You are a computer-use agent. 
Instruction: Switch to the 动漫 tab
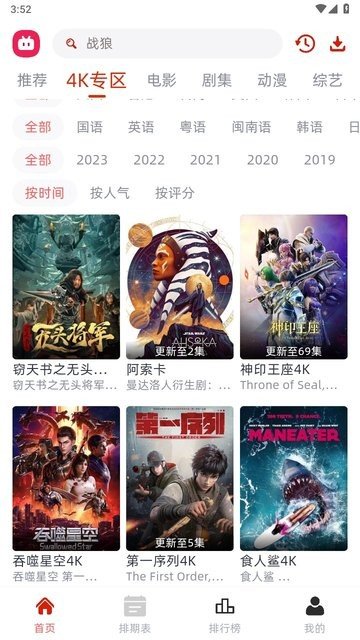point(272,80)
